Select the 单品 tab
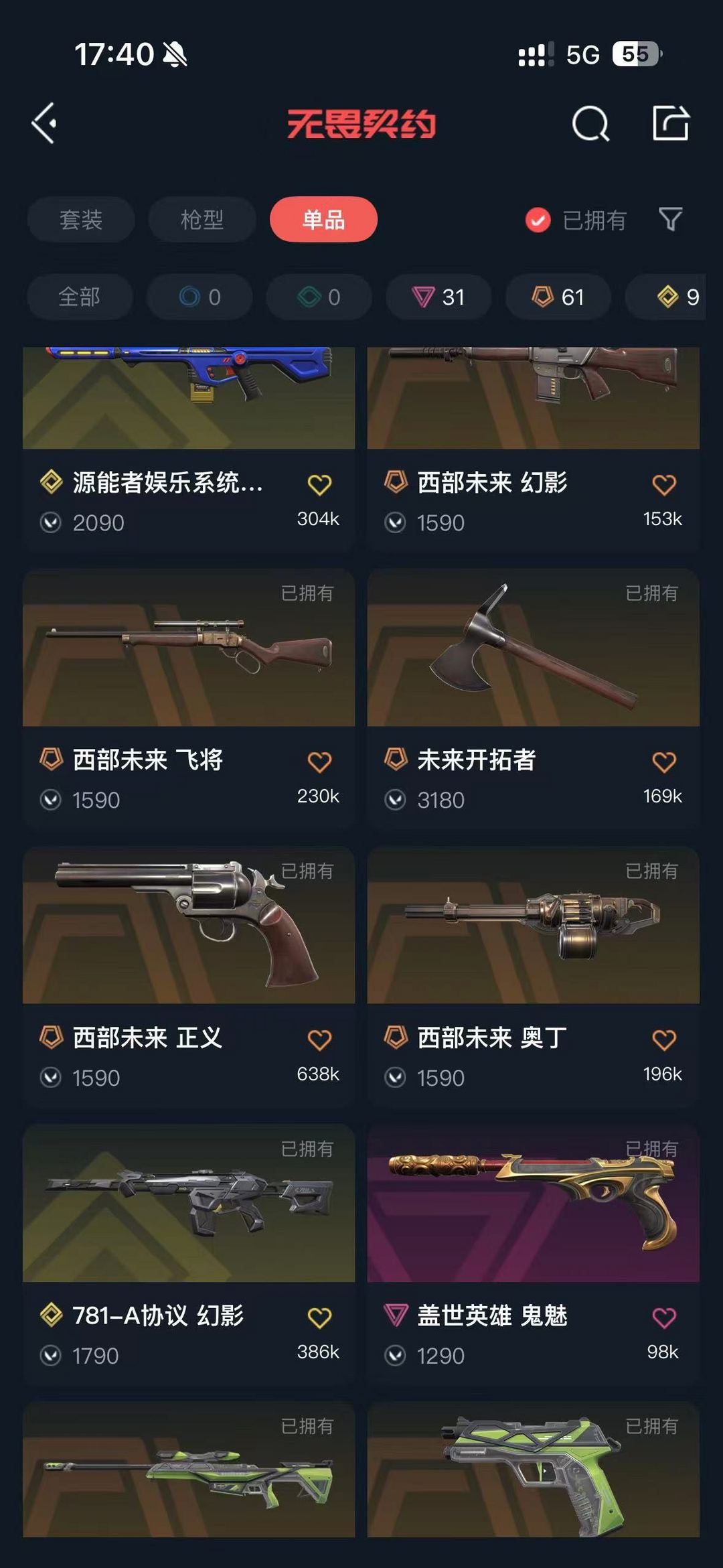 point(323,220)
